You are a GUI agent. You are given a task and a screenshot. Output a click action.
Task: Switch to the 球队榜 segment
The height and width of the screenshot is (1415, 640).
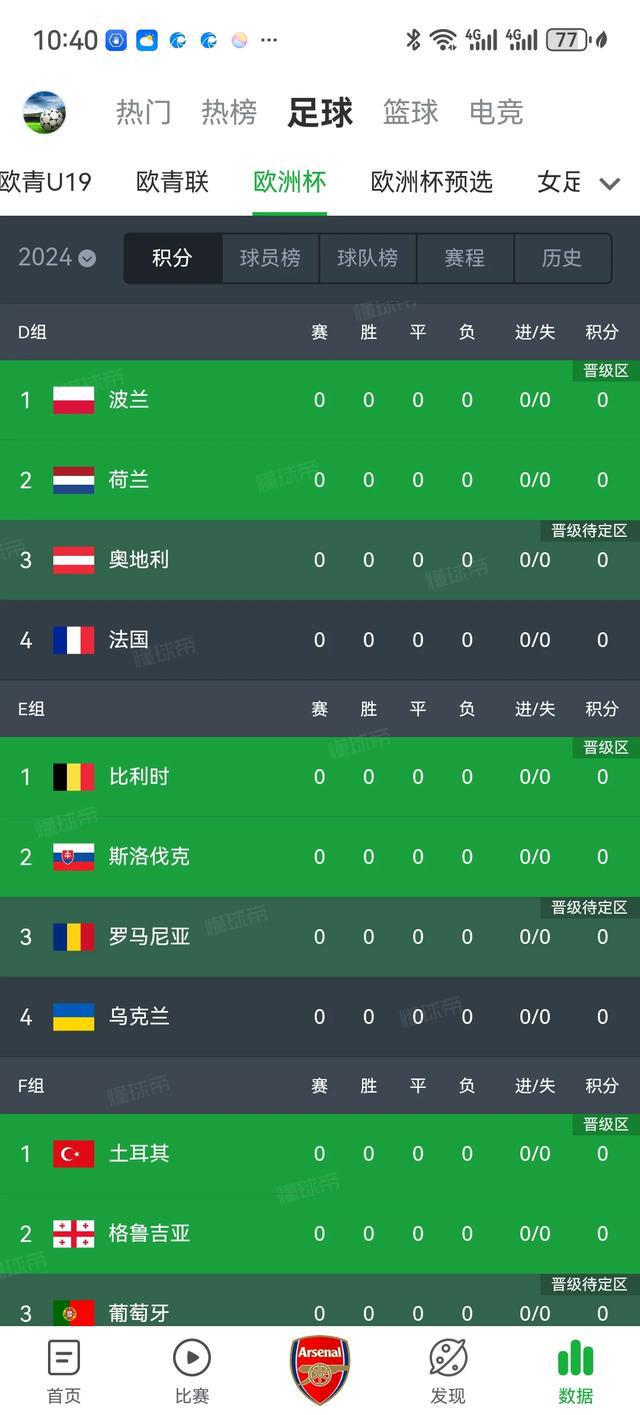[x=367, y=258]
